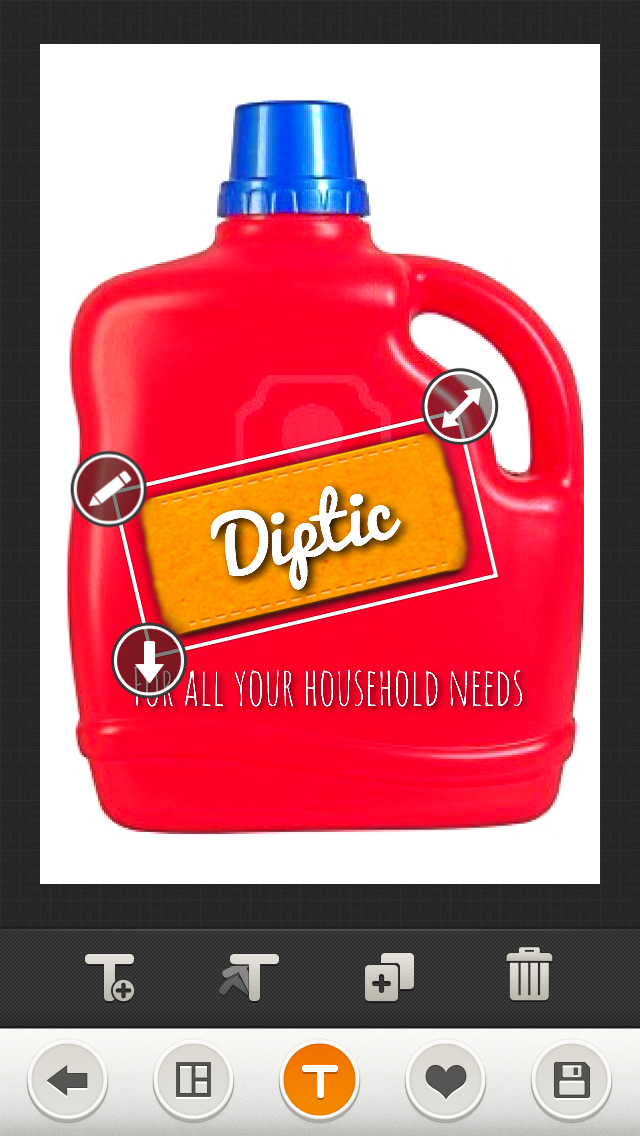Select the 'For all your household needs' caption
The width and height of the screenshot is (640, 1136).
(x=350, y=690)
